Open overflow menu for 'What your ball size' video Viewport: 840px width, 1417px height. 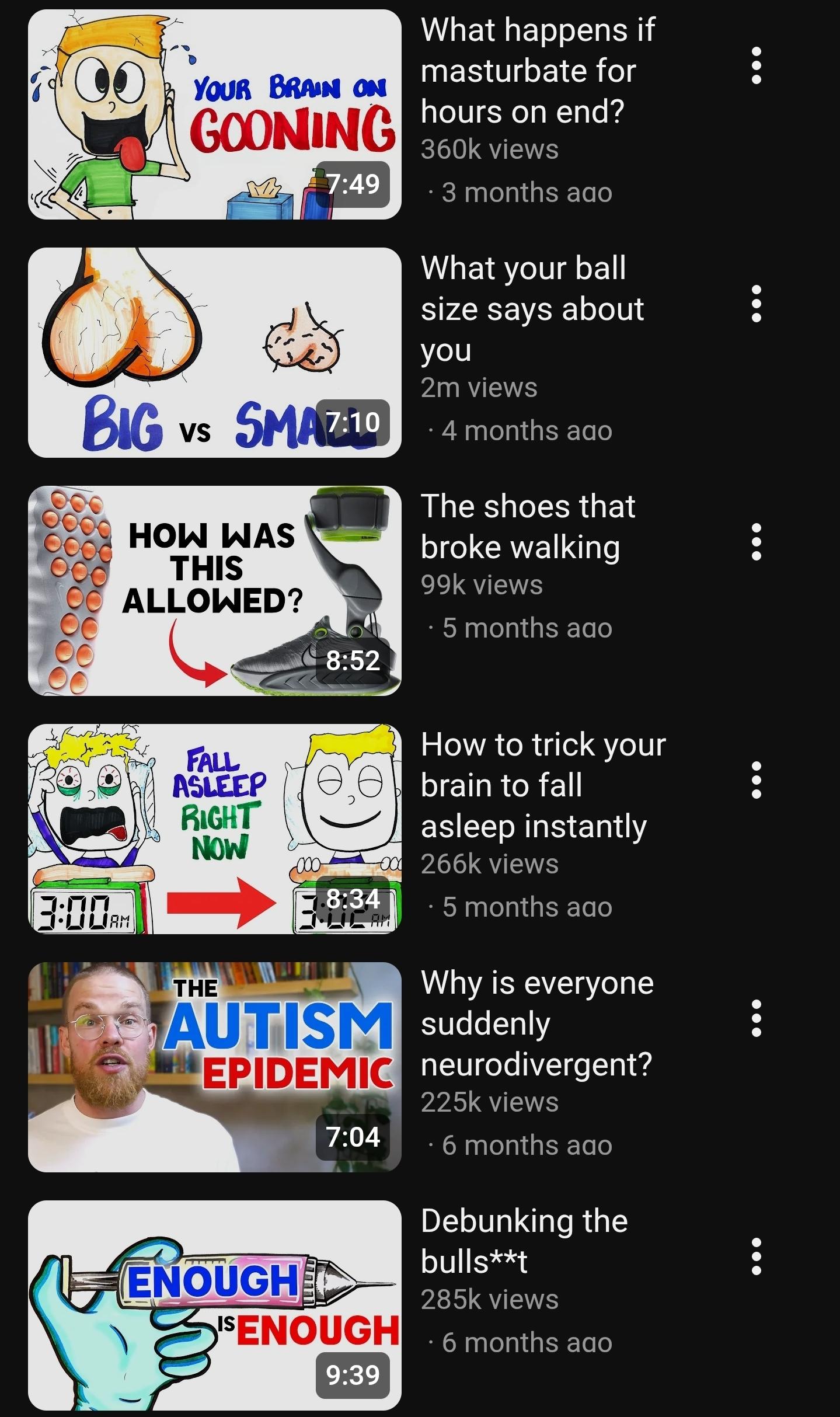pos(756,304)
